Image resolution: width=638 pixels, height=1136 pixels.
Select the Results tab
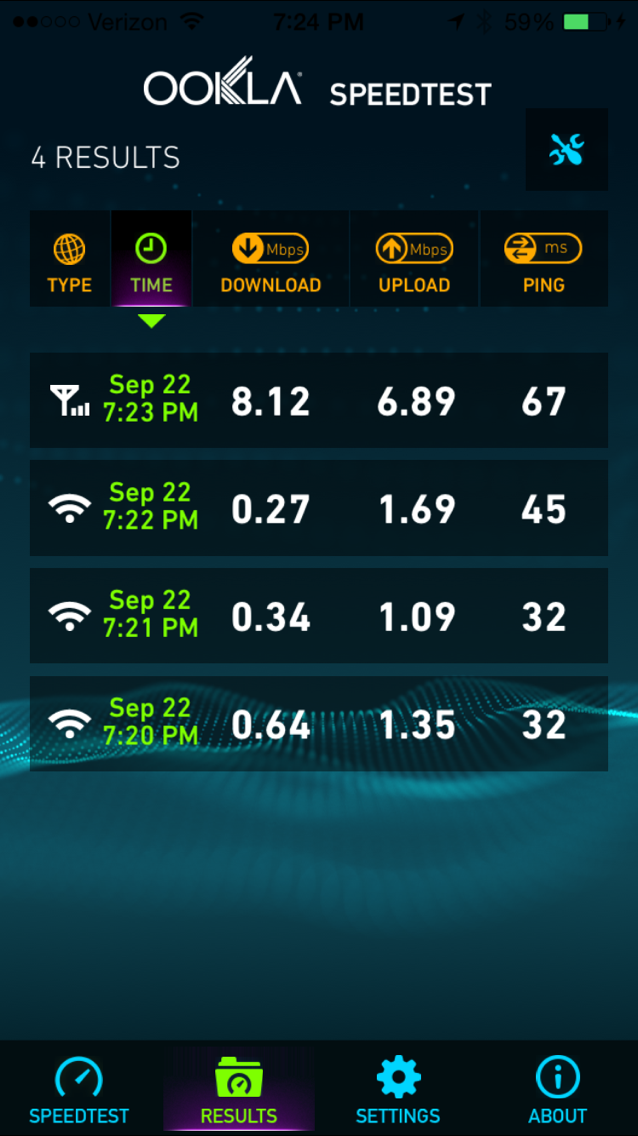tap(239, 1090)
